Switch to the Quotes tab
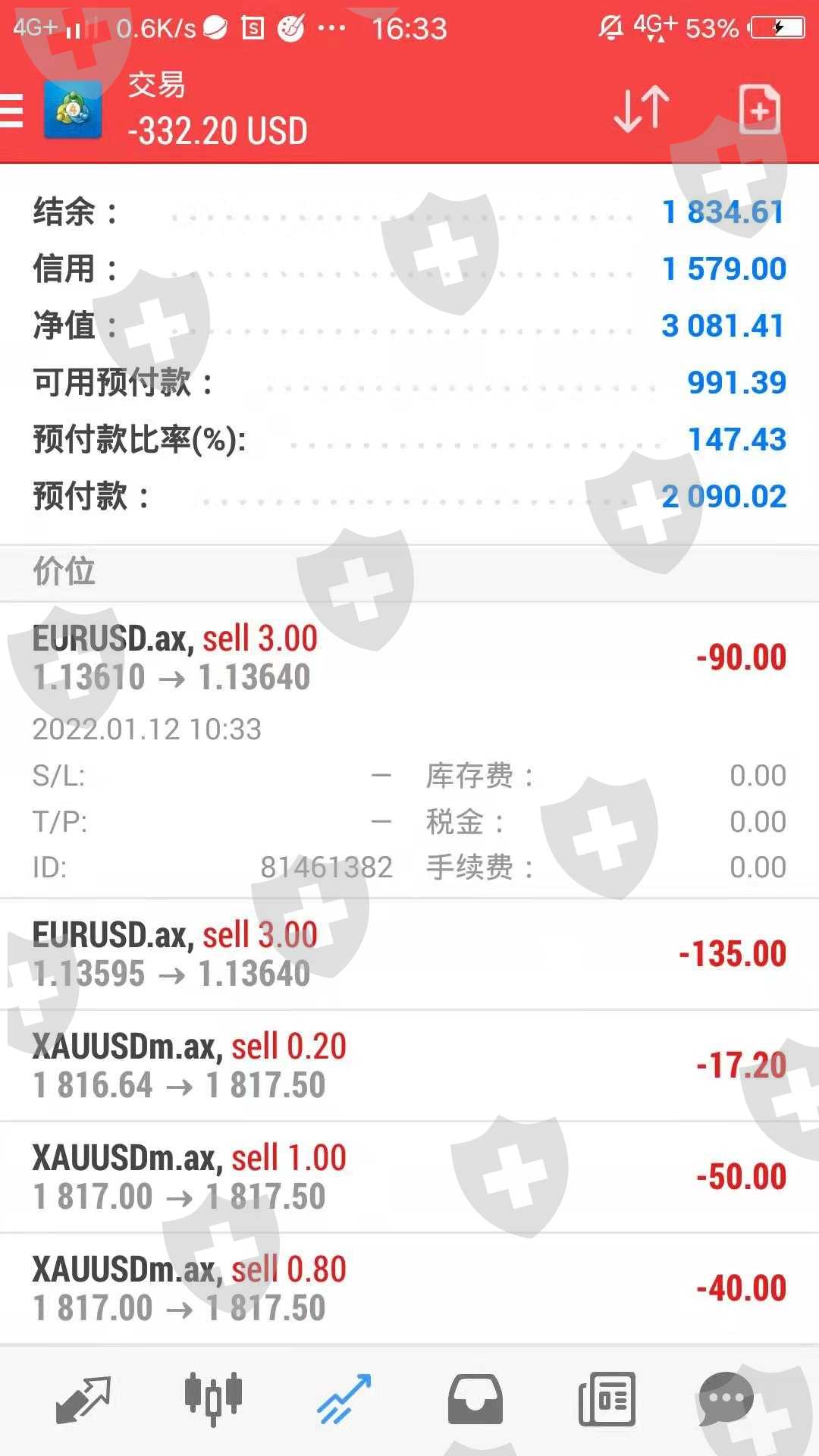The width and height of the screenshot is (819, 1456). (83, 1399)
